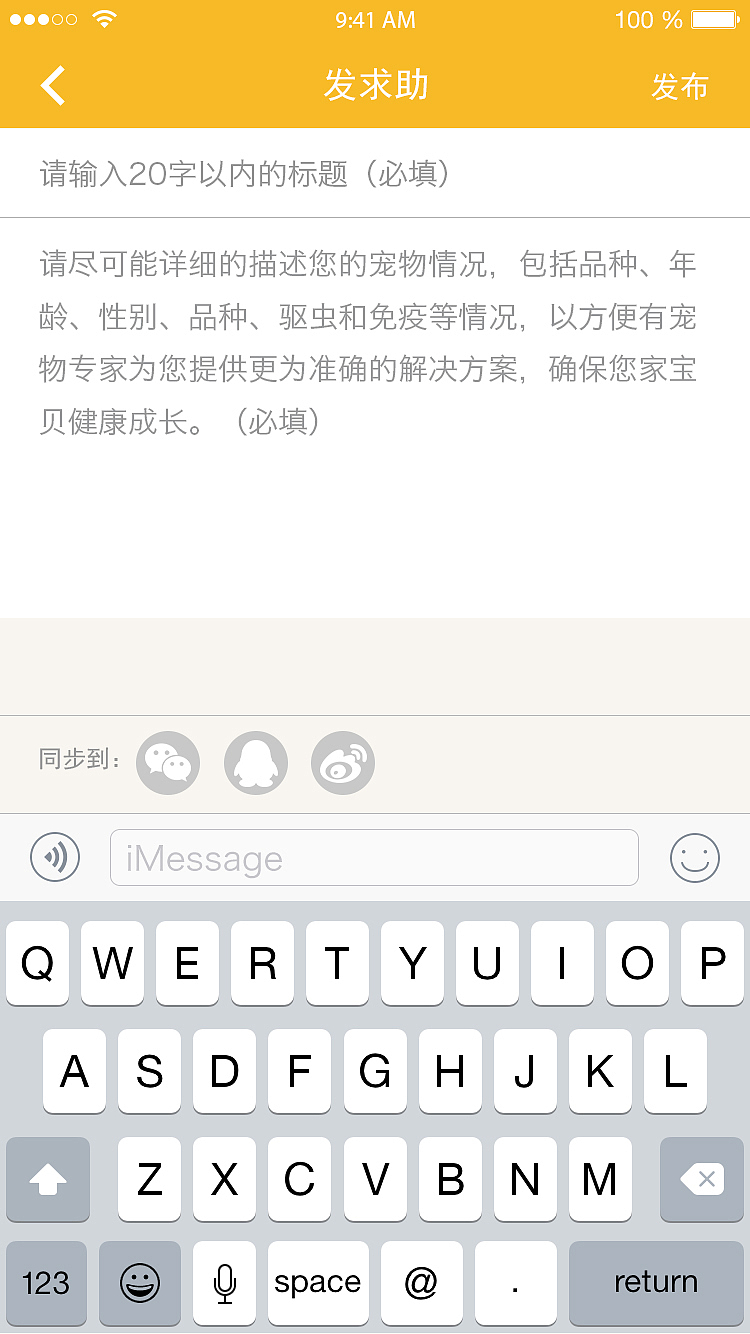Tap the voice message speaker icon
This screenshot has height=1334, width=750.
click(55, 857)
